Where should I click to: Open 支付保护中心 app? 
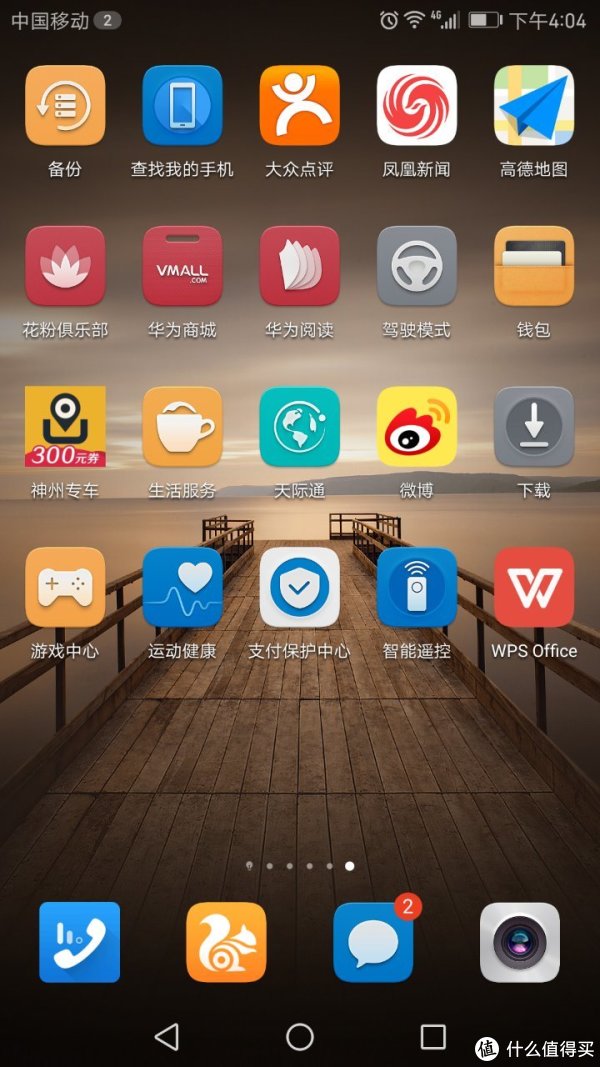(x=299, y=587)
